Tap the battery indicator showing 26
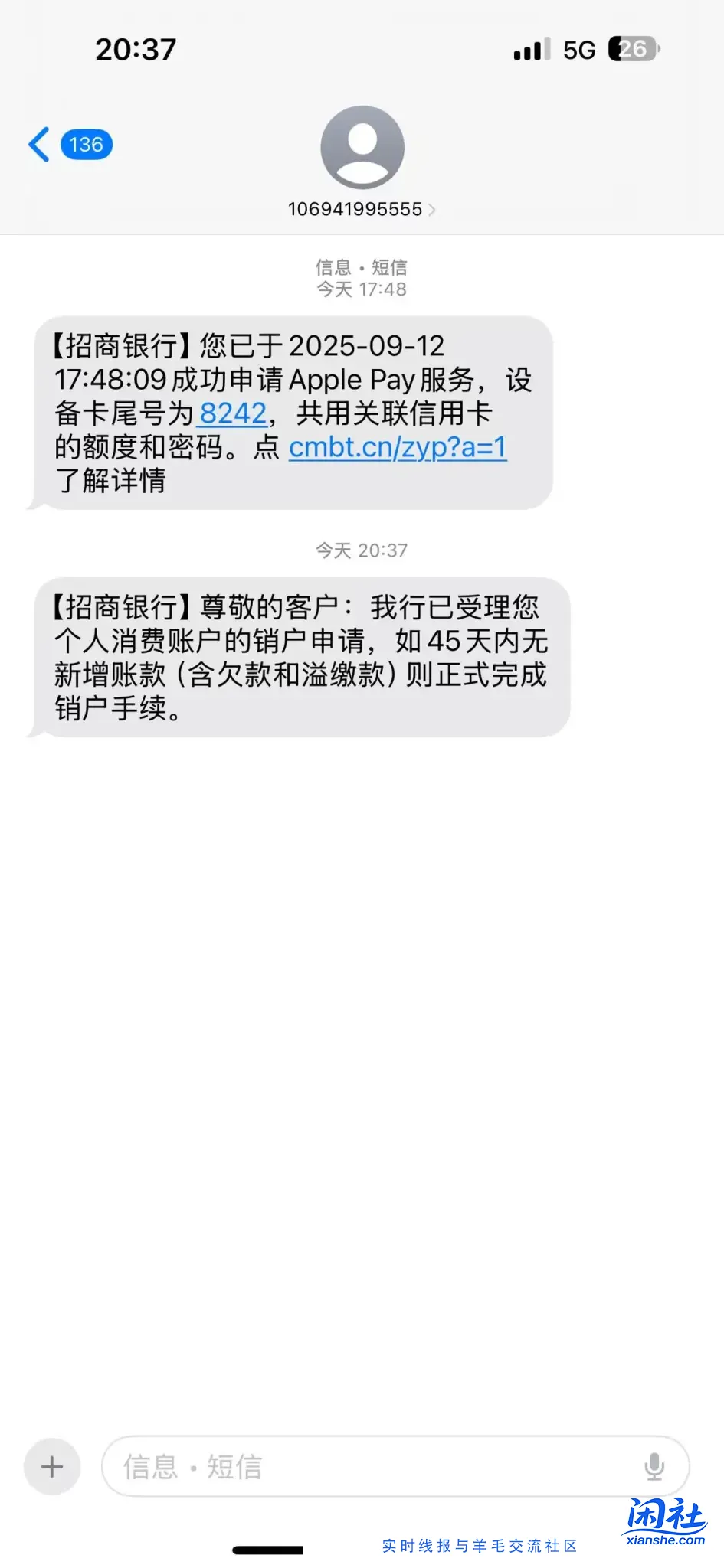724x1568 pixels. point(631,49)
